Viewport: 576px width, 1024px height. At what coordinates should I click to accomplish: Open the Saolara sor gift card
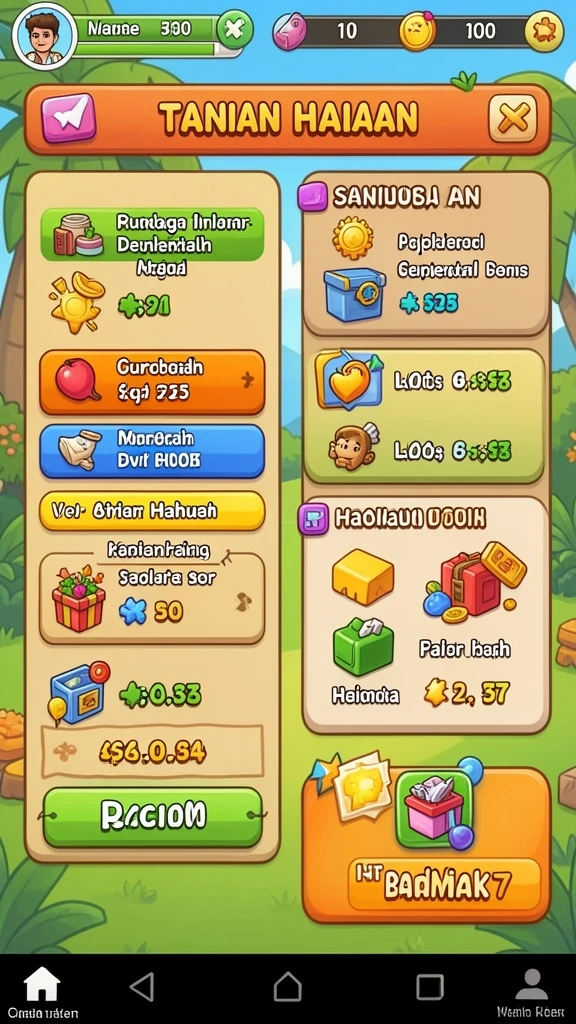tap(152, 598)
